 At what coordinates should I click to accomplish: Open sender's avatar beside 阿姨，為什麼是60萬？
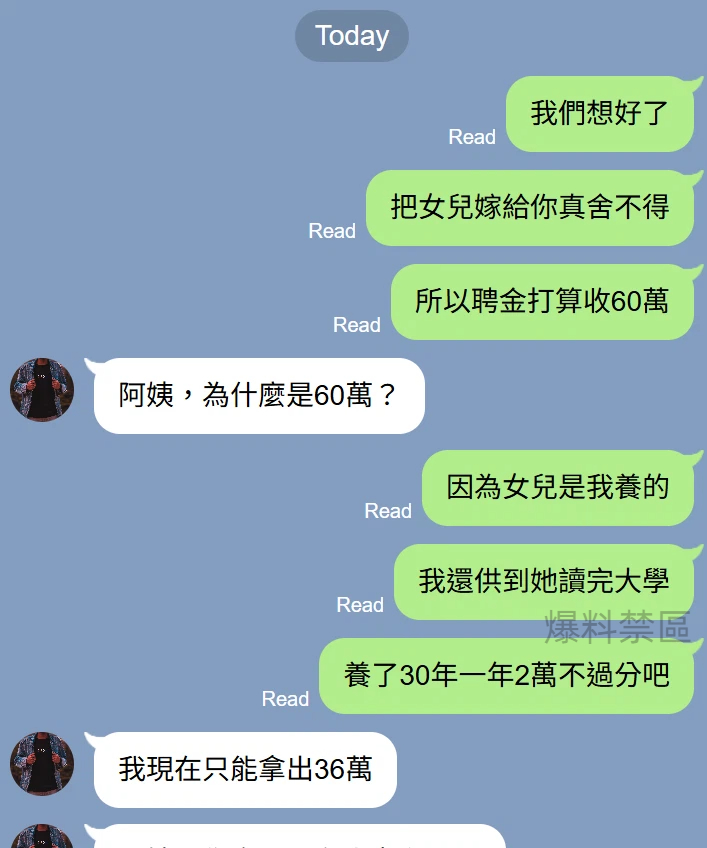pyautogui.click(x=42, y=390)
